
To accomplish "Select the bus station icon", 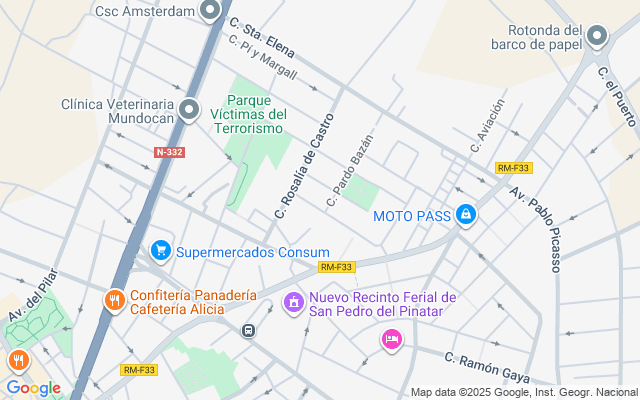I will click(248, 331).
